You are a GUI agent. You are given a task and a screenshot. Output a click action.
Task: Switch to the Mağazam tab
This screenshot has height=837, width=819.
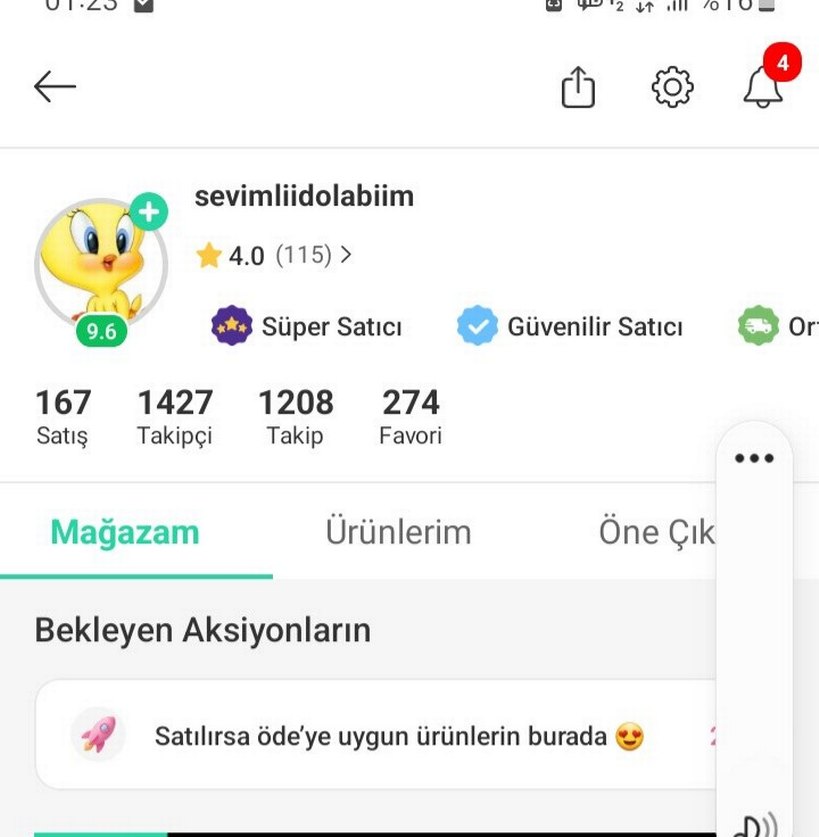click(125, 532)
